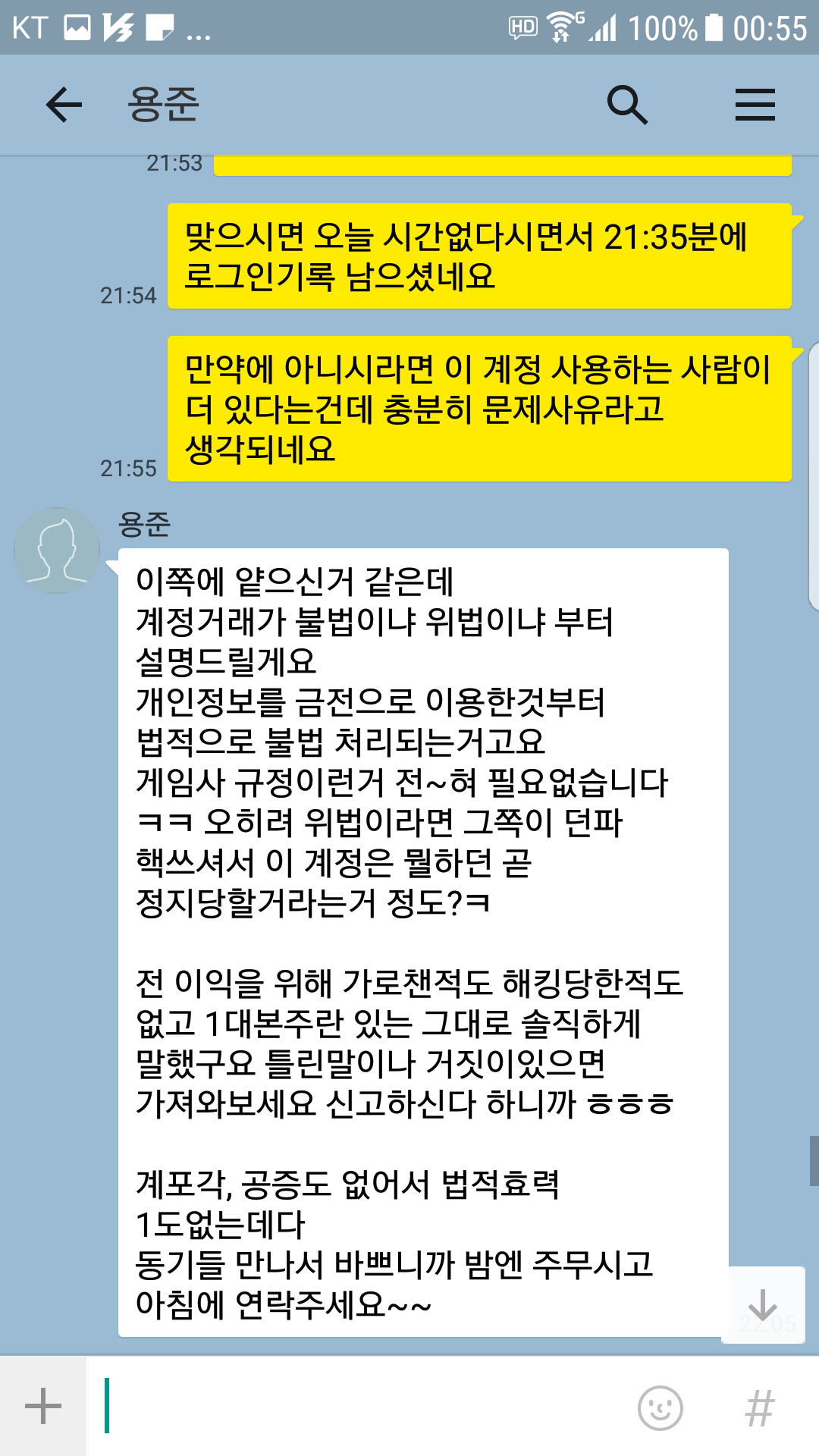Focus the message text field

pyautogui.click(x=364, y=1407)
